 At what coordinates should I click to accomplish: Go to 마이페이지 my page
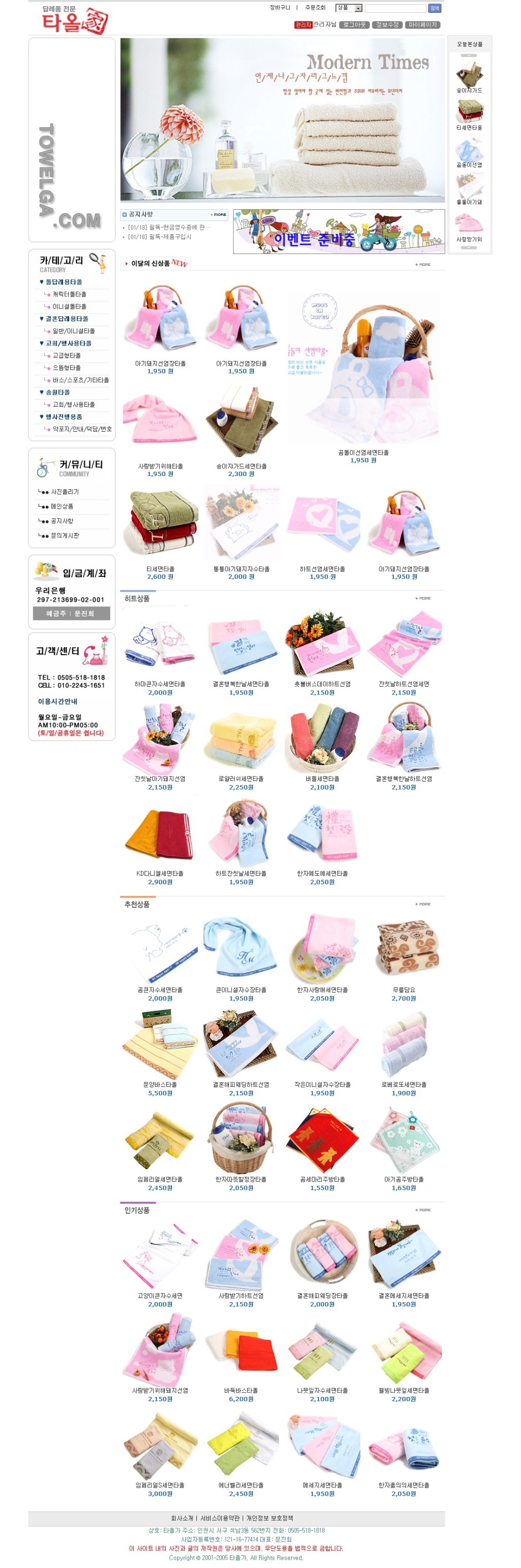pyautogui.click(x=422, y=24)
